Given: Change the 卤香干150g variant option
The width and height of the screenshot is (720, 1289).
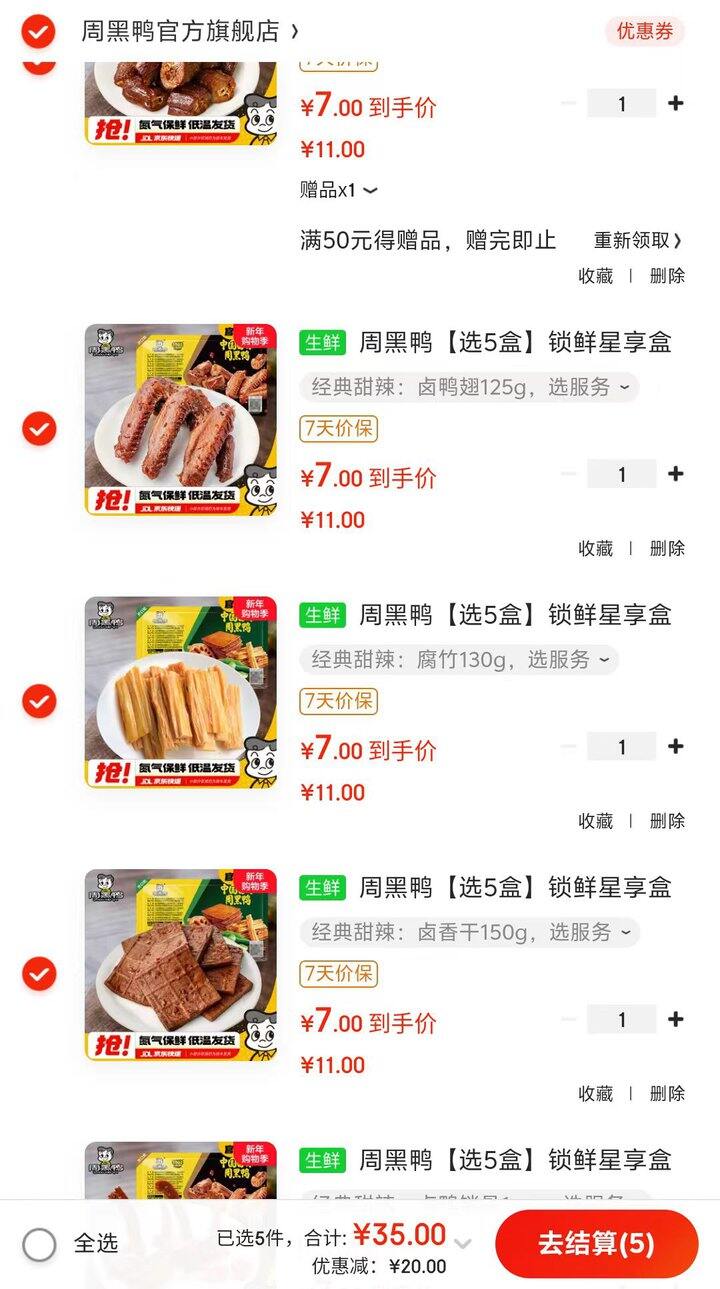Looking at the screenshot, I should click(469, 932).
